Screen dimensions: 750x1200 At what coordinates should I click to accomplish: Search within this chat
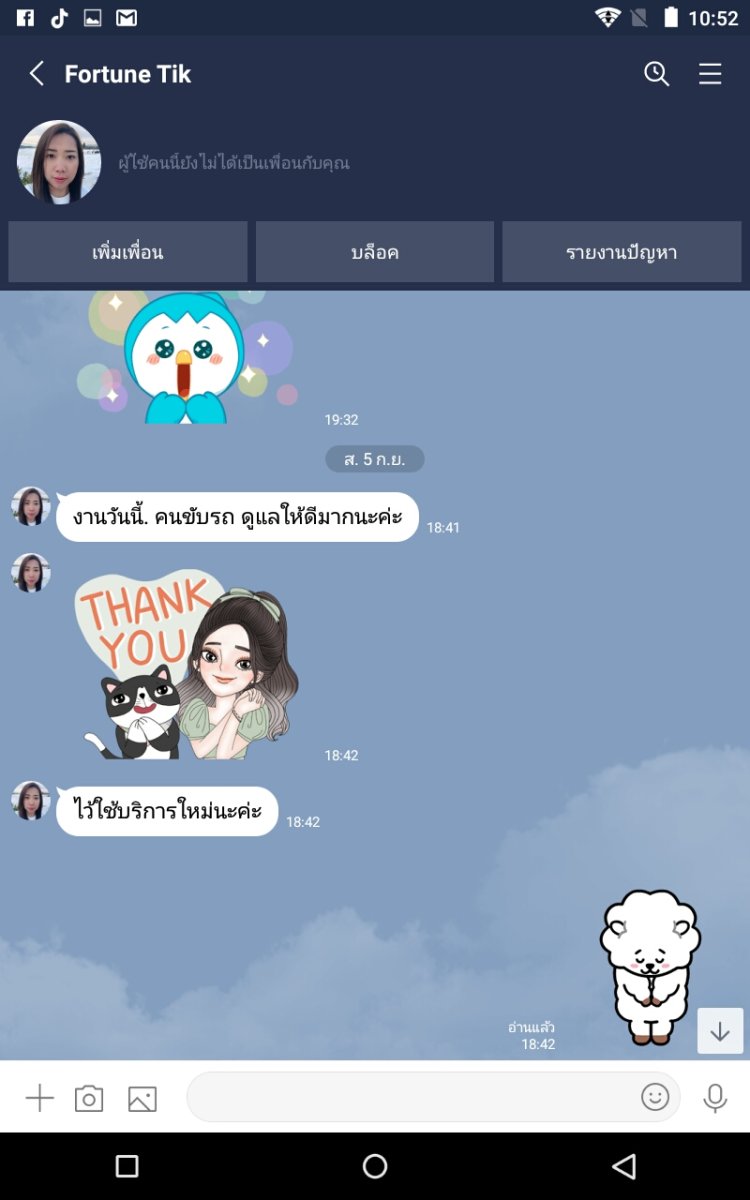(x=656, y=73)
